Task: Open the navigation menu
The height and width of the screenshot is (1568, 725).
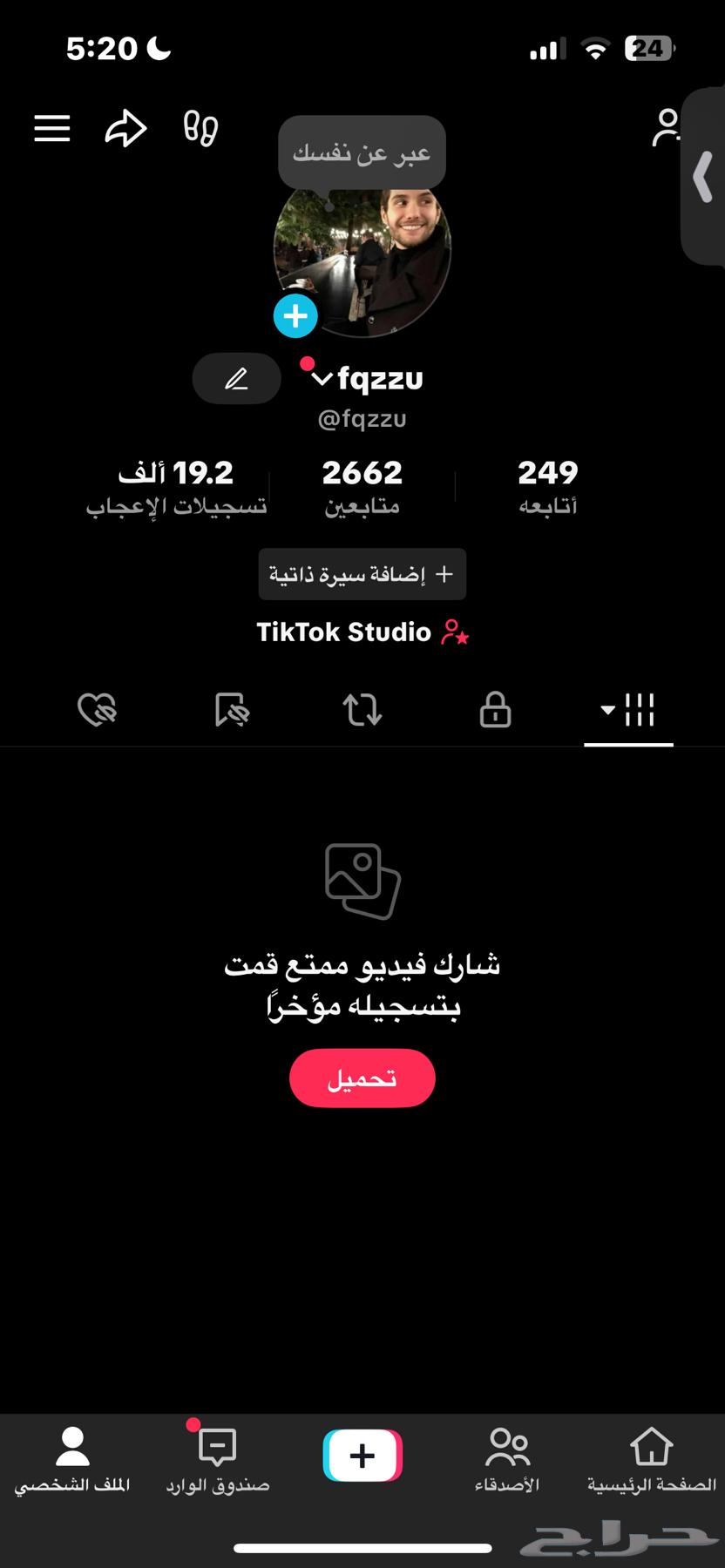Action: pos(51,128)
